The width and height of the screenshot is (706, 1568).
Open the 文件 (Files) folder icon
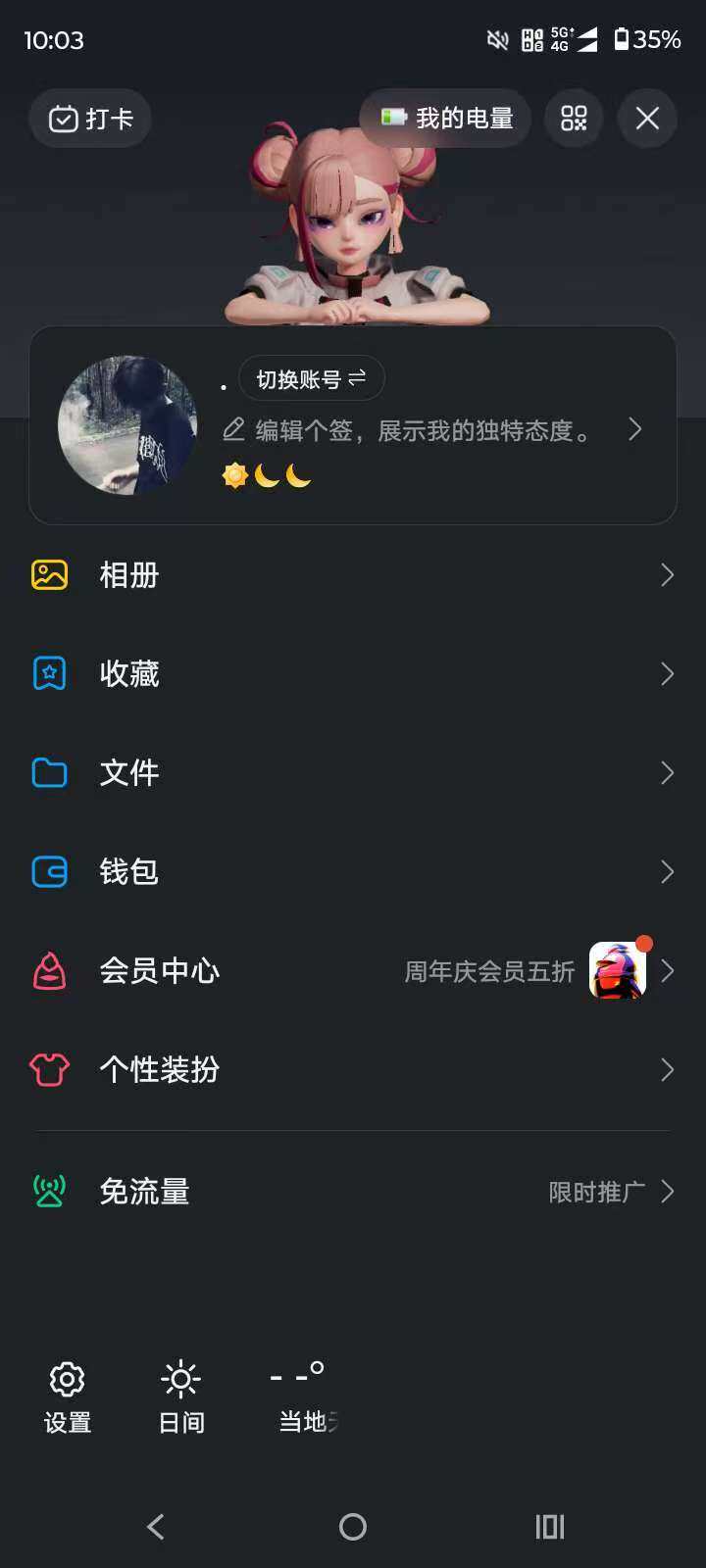click(x=47, y=772)
